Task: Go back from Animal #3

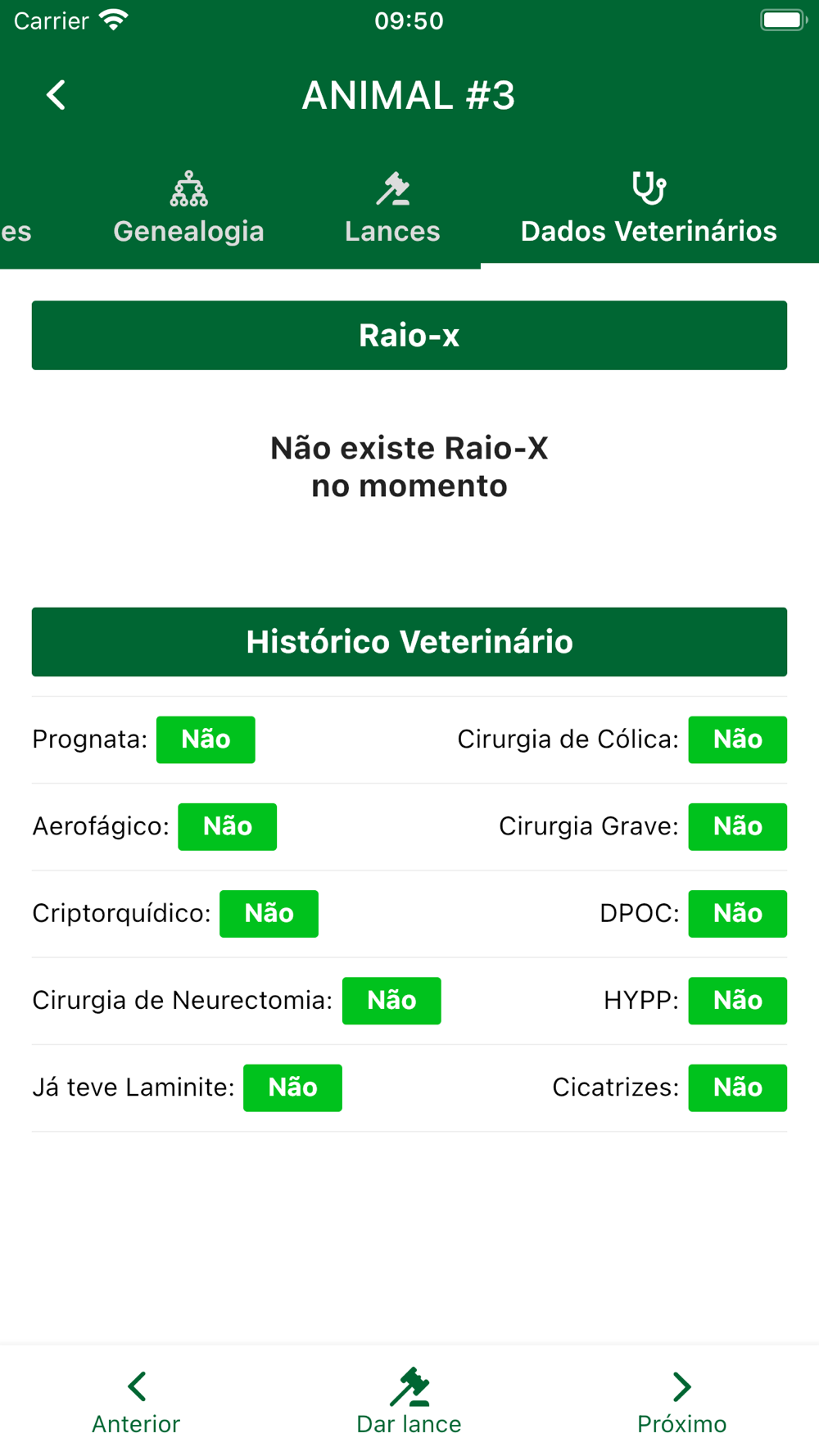Action: 56,95
